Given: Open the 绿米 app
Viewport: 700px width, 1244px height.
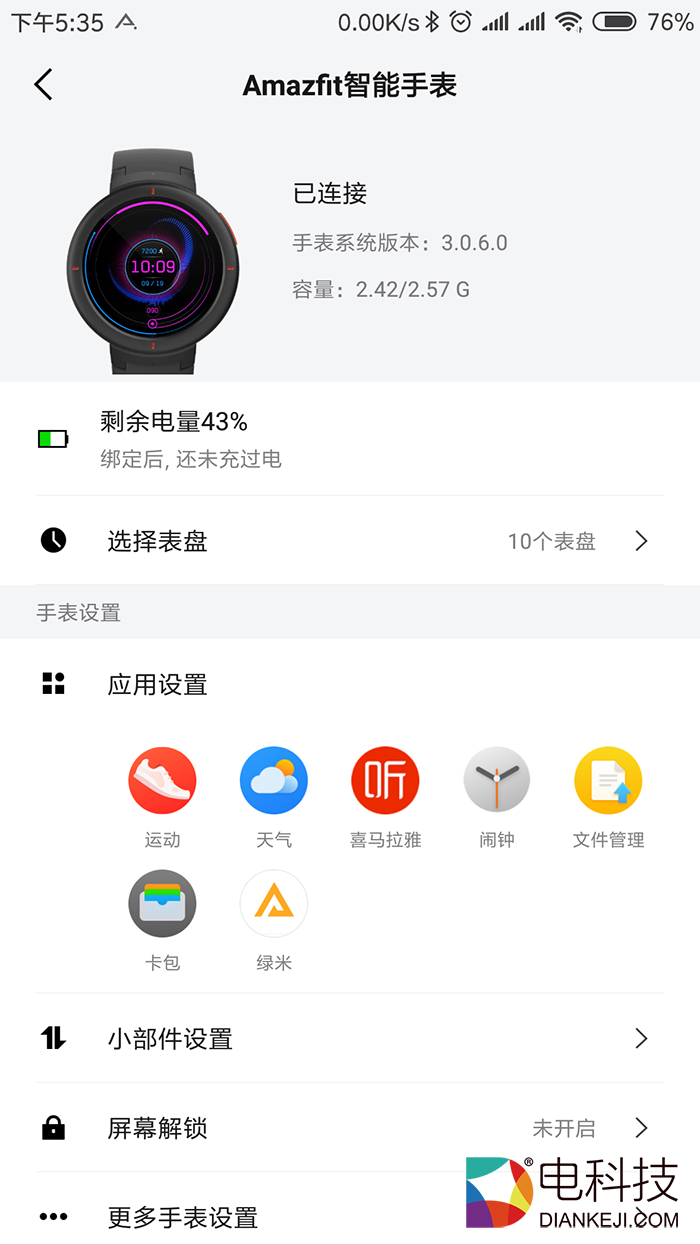Looking at the screenshot, I should pos(273,904).
